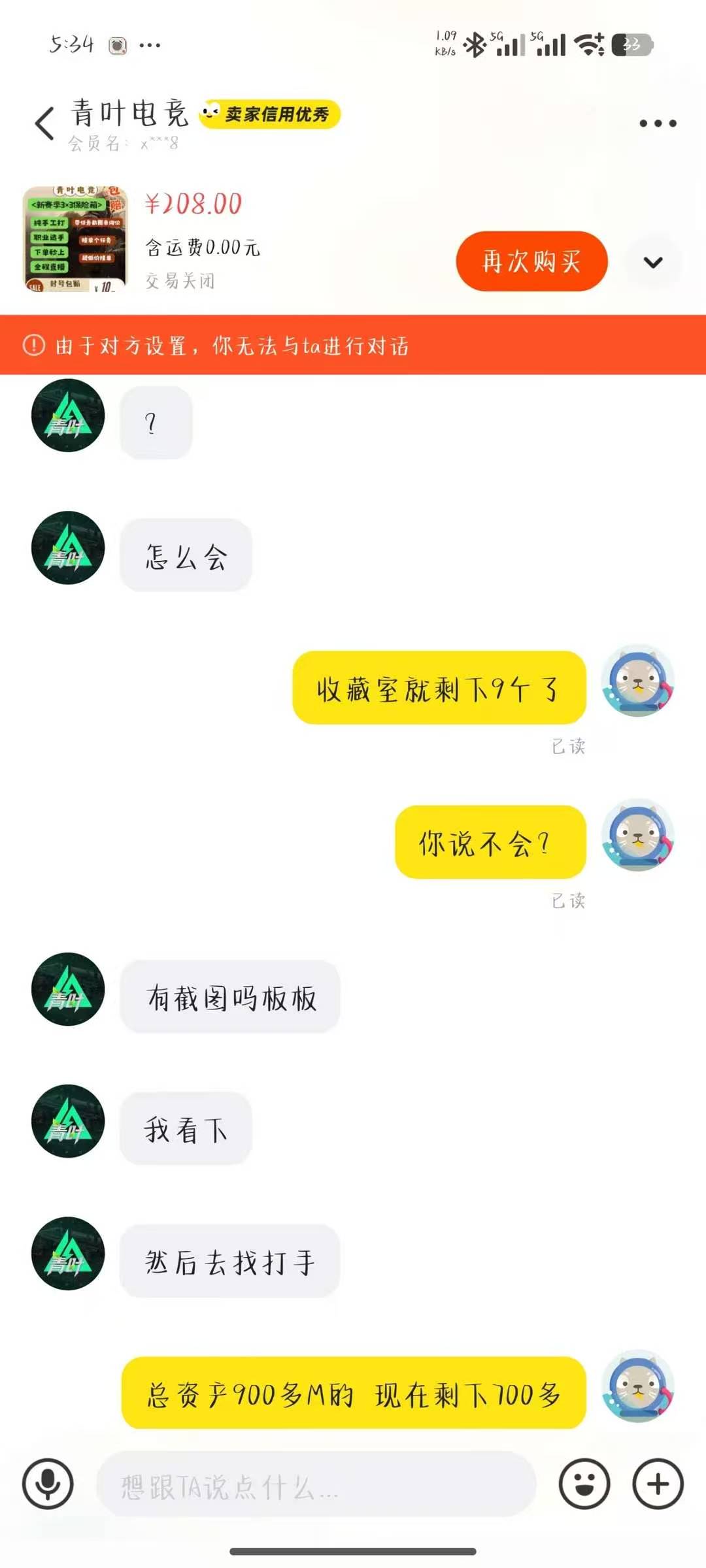Open my avatar beside 你说不会?
The image size is (706, 1568).
[637, 836]
